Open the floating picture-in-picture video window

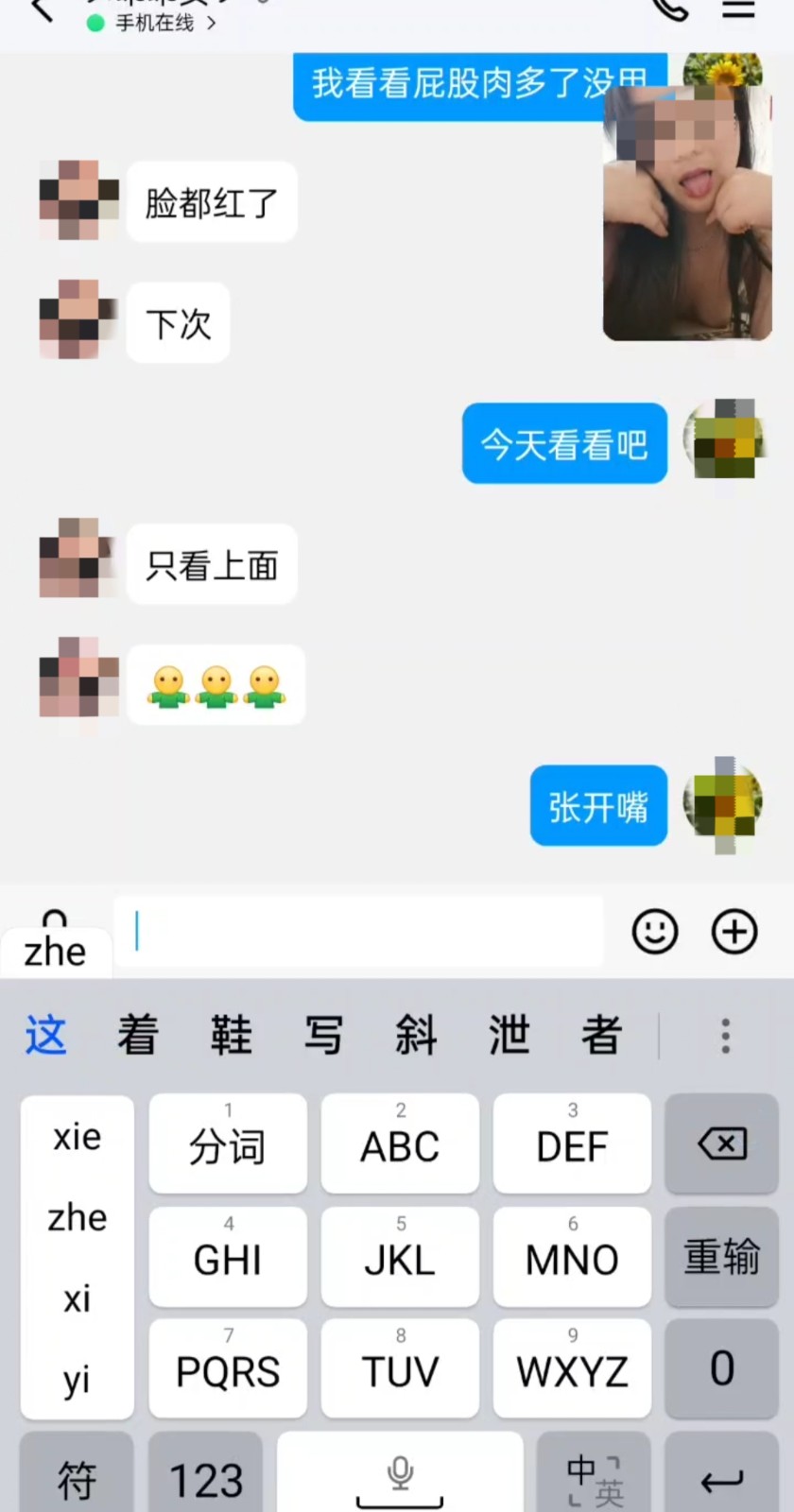tap(687, 213)
